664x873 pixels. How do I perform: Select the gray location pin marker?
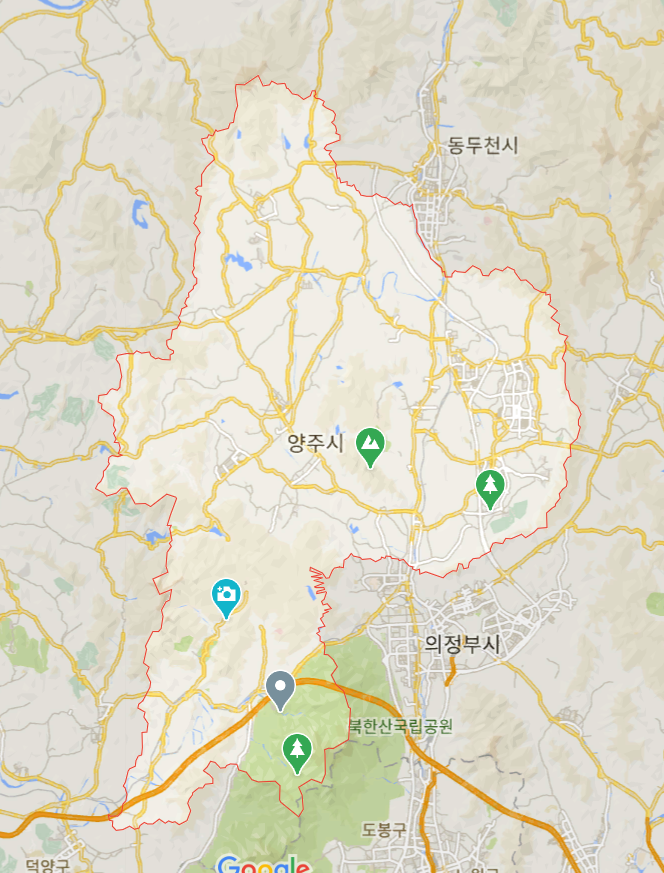click(281, 688)
